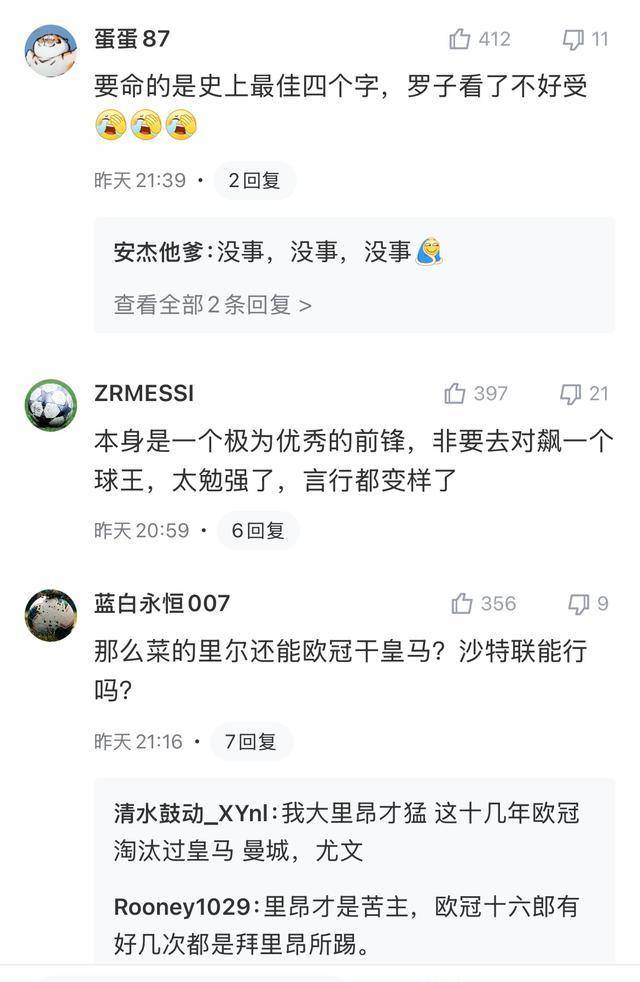Screen dimensions: 640x982
Task: Like the comment by 蓝白永恒007
Action: pos(462,604)
